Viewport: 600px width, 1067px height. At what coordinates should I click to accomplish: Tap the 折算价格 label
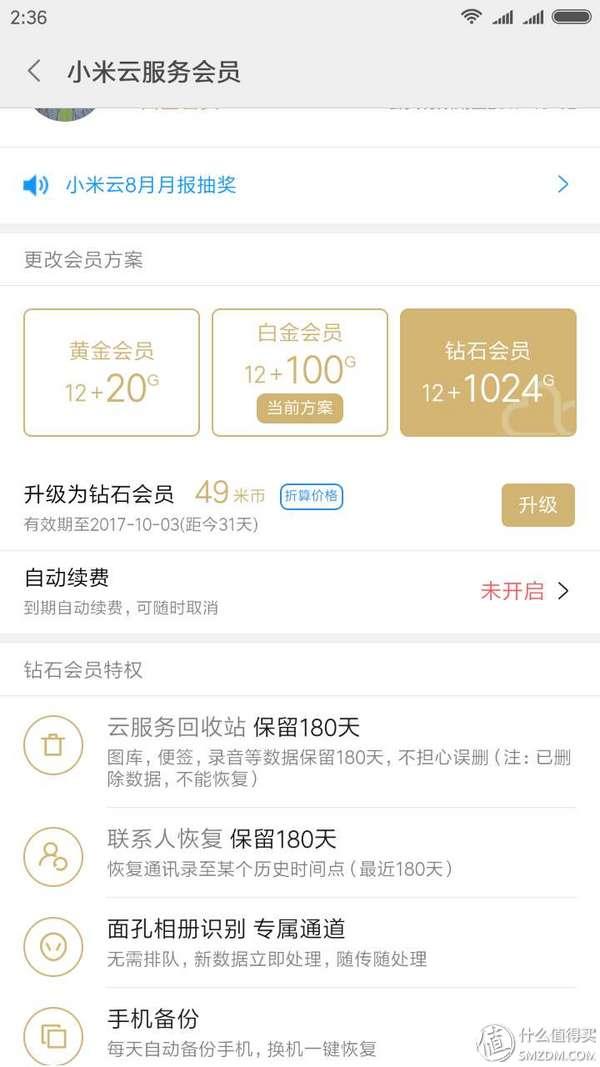310,496
